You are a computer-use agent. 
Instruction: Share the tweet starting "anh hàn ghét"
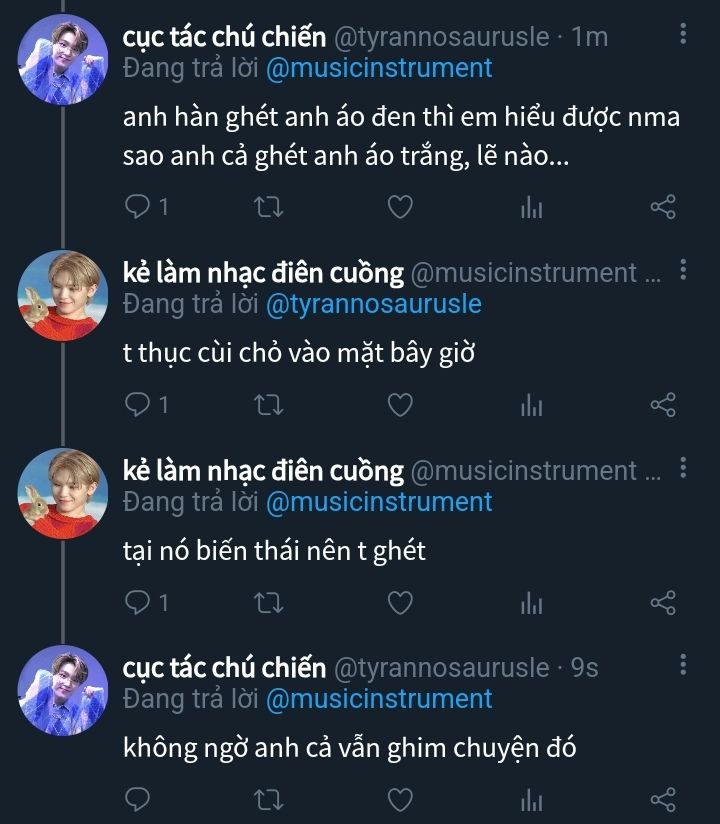(663, 207)
